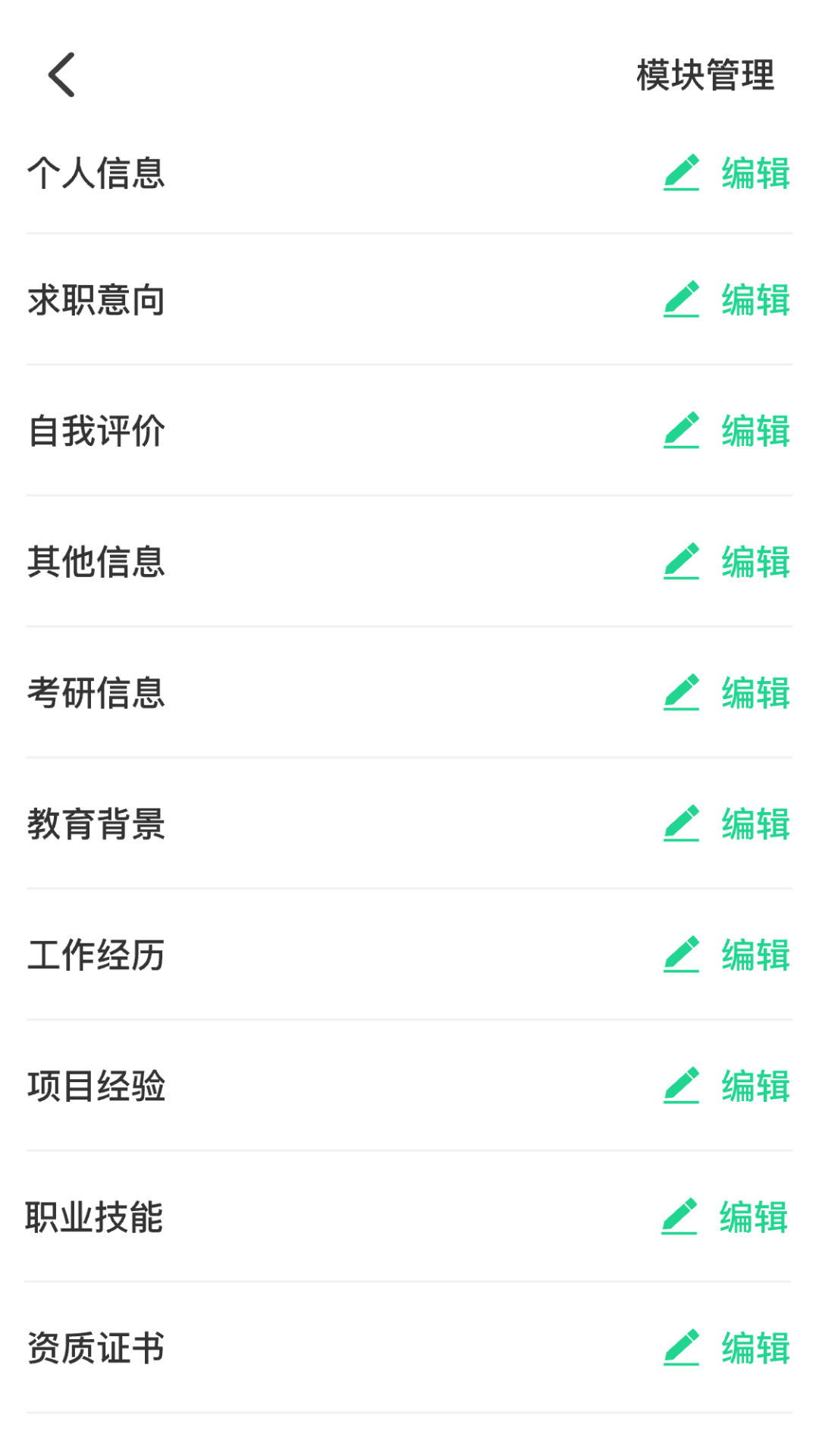
Task: Click the pencil icon beside 项目经验
Action: (x=682, y=1086)
